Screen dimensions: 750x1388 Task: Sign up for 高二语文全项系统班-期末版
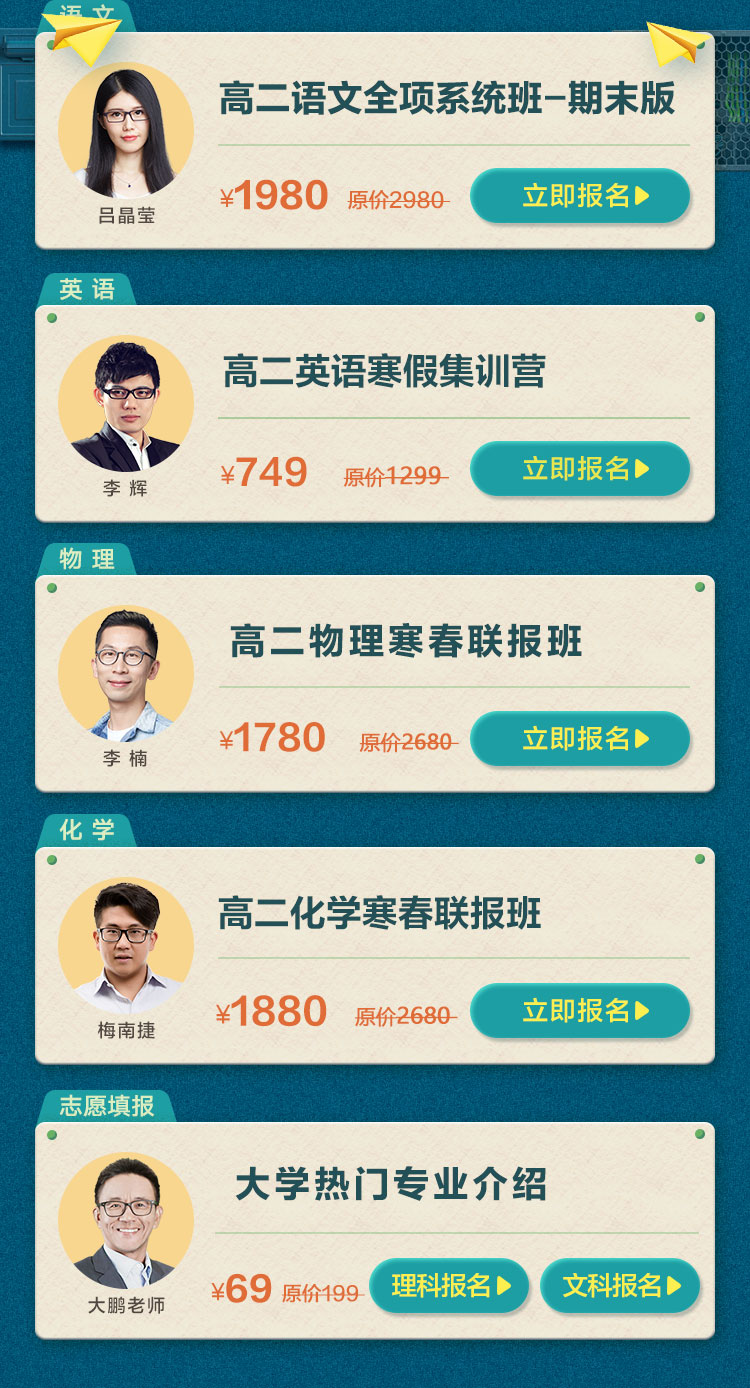tap(580, 195)
